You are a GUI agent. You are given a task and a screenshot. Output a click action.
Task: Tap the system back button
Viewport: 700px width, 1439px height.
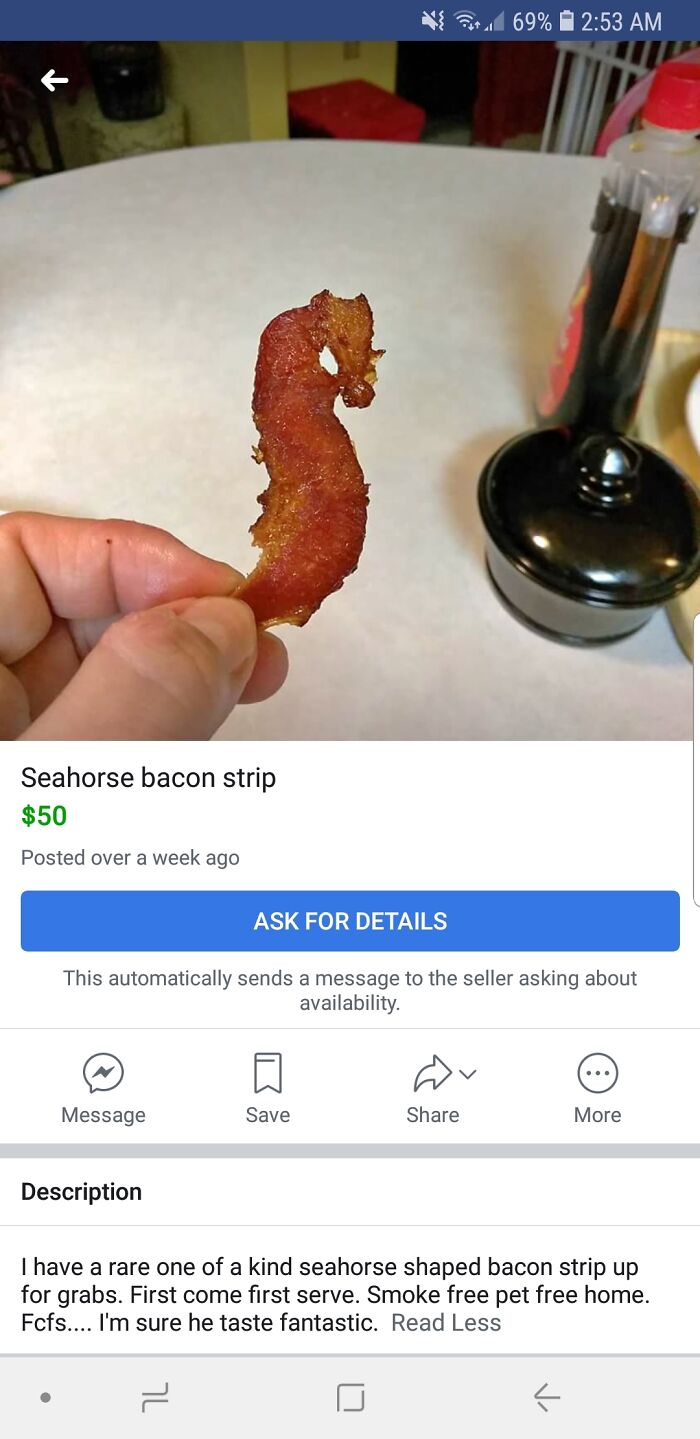coord(546,1397)
